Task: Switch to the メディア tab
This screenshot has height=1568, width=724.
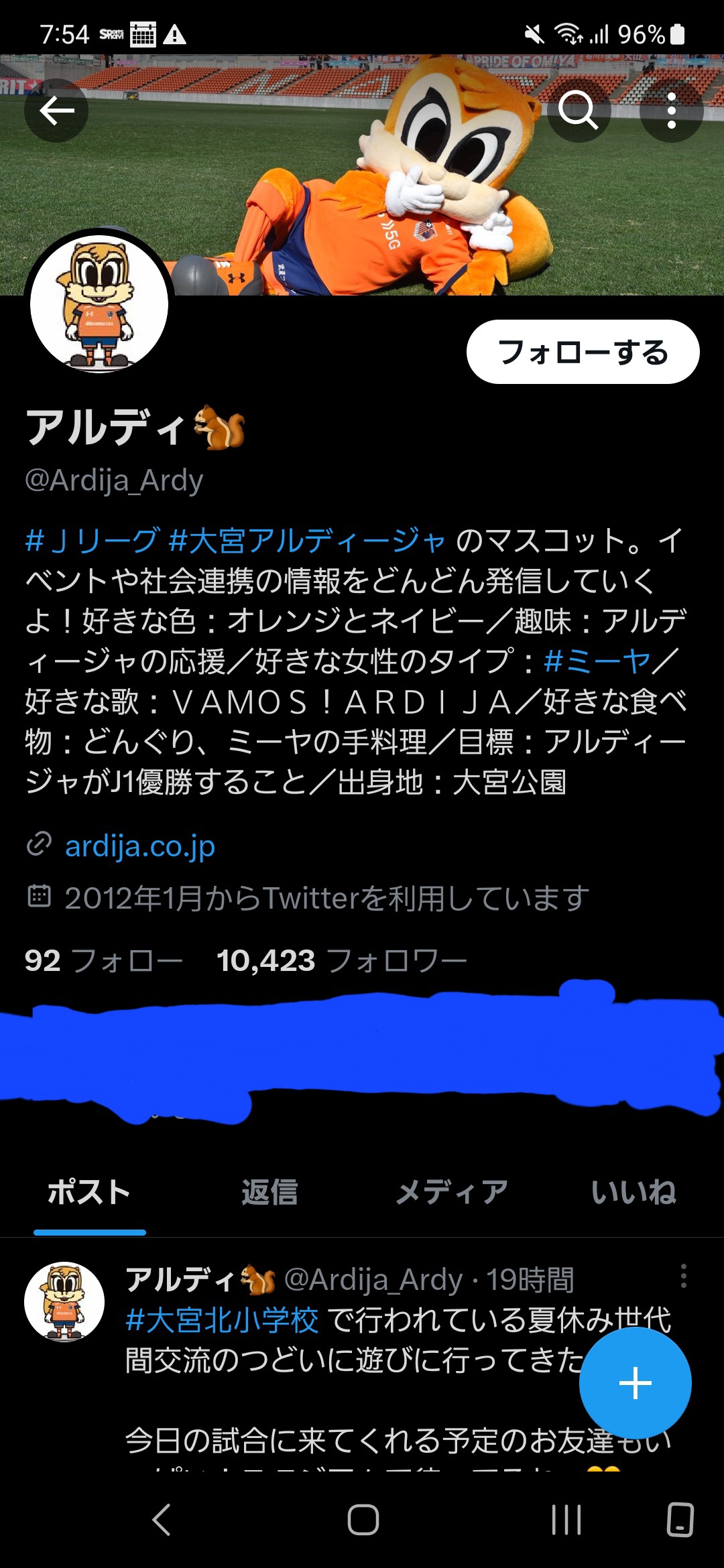Action: coord(451,1192)
